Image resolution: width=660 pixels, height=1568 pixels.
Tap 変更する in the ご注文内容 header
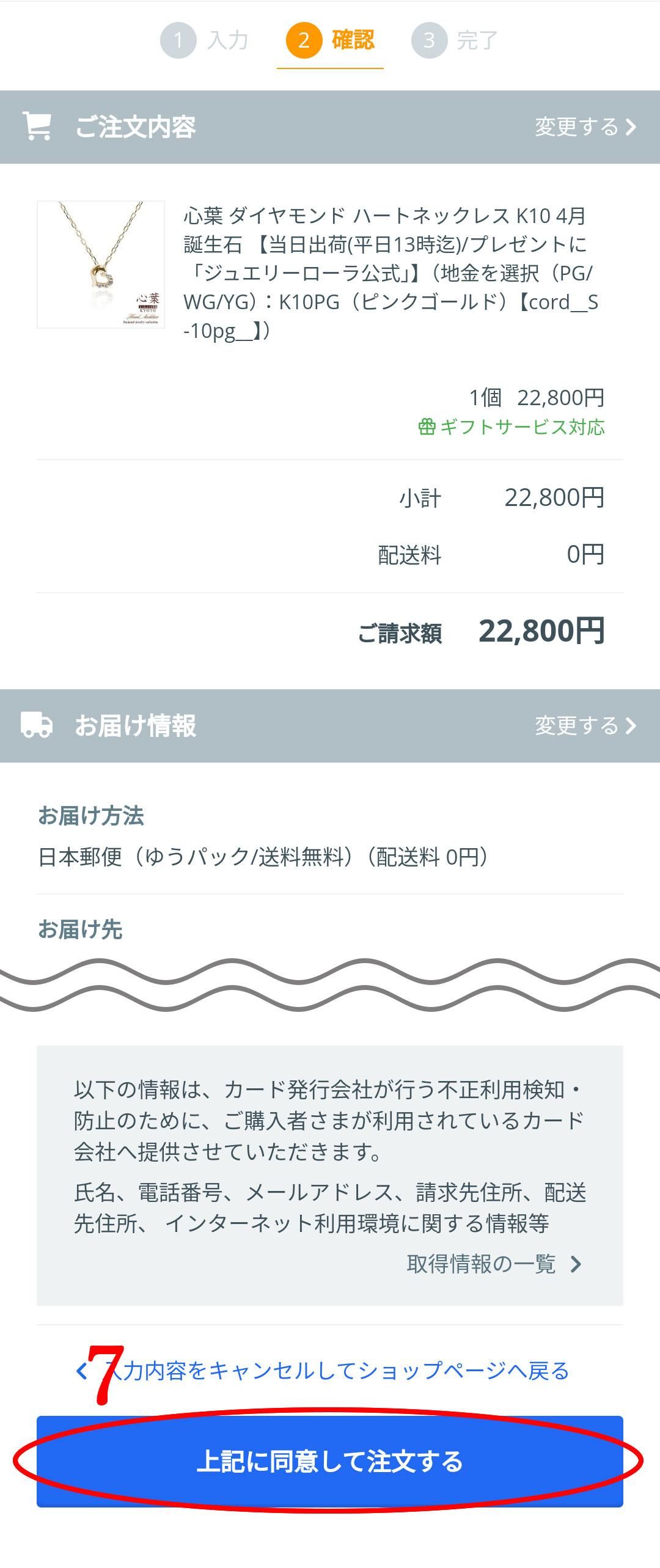[585, 127]
